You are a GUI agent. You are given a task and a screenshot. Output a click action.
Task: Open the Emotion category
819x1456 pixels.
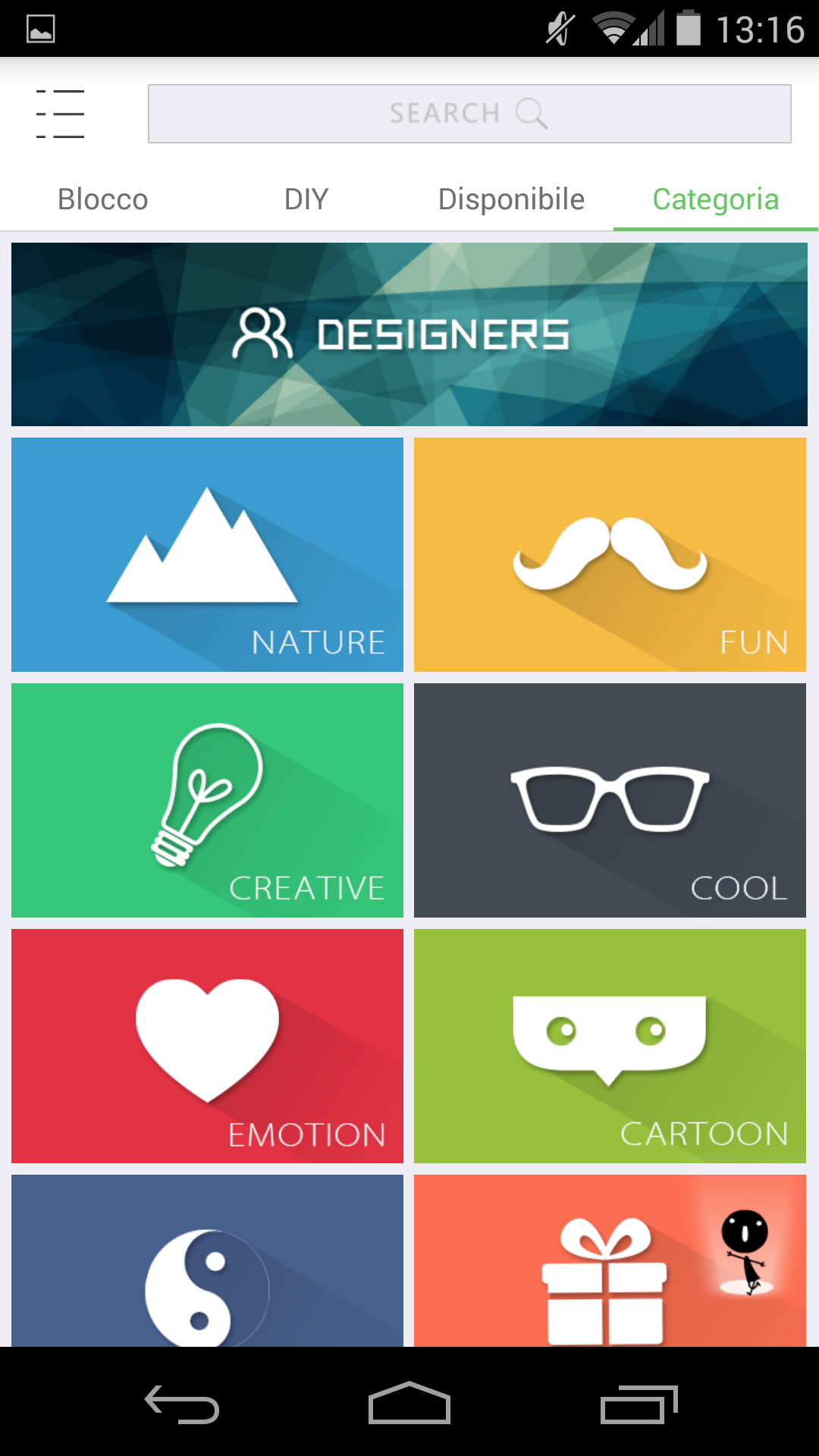click(207, 1046)
